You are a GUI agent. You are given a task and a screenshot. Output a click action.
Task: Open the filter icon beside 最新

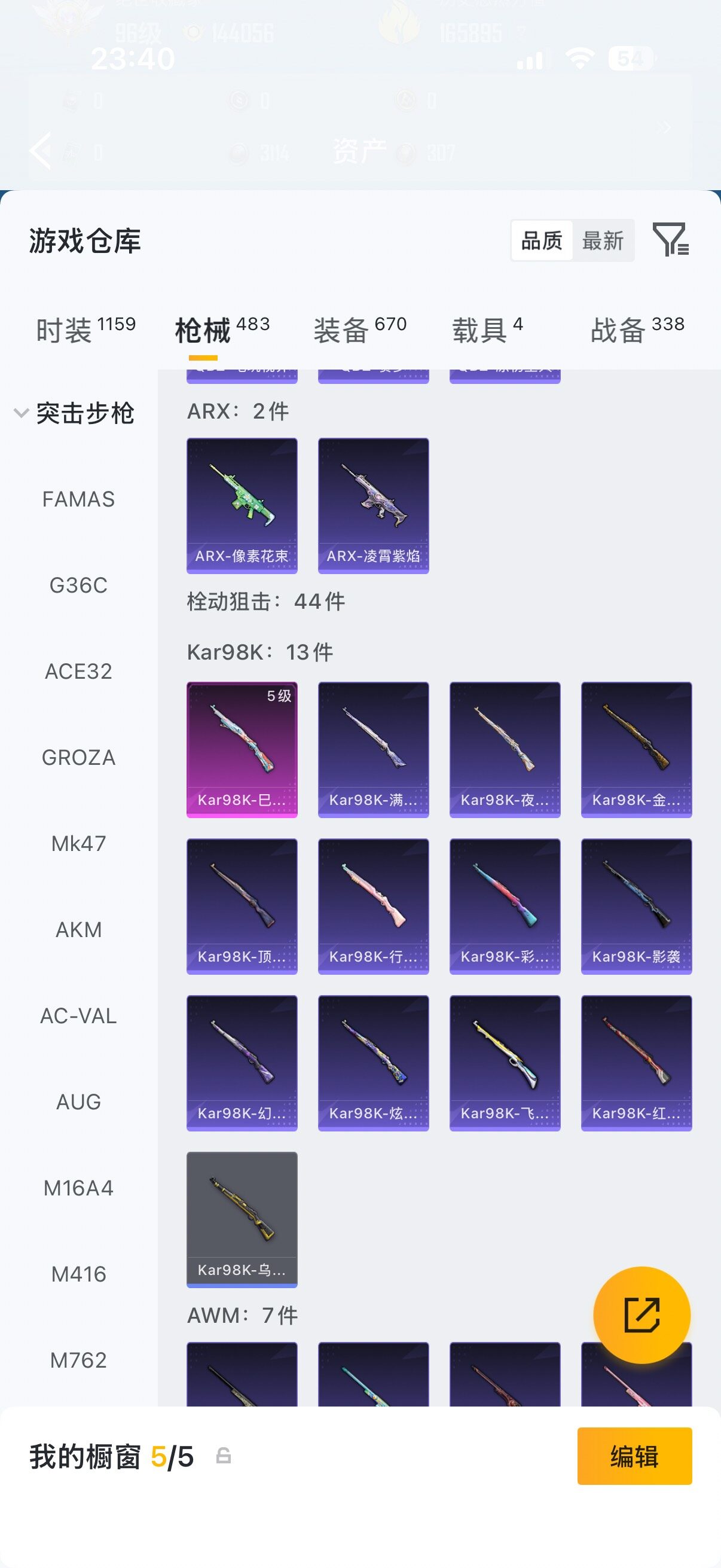click(671, 239)
